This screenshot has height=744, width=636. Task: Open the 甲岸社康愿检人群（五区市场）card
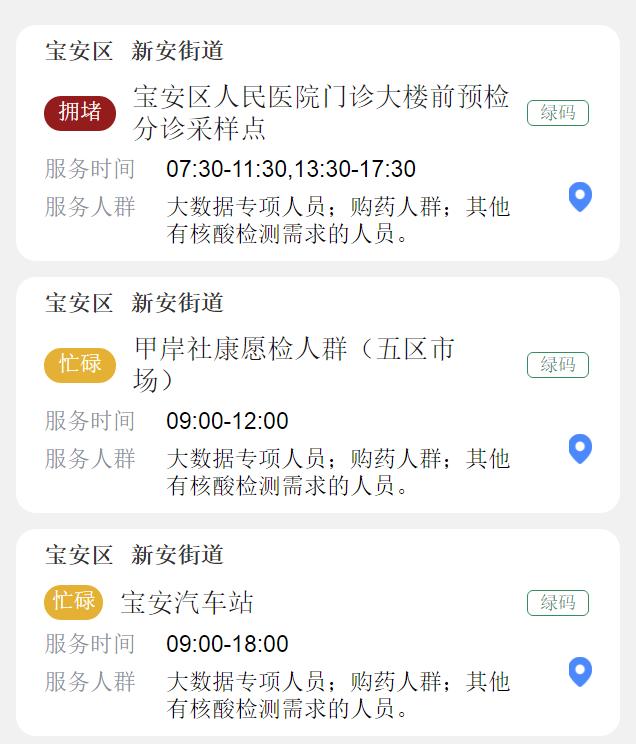294,363
